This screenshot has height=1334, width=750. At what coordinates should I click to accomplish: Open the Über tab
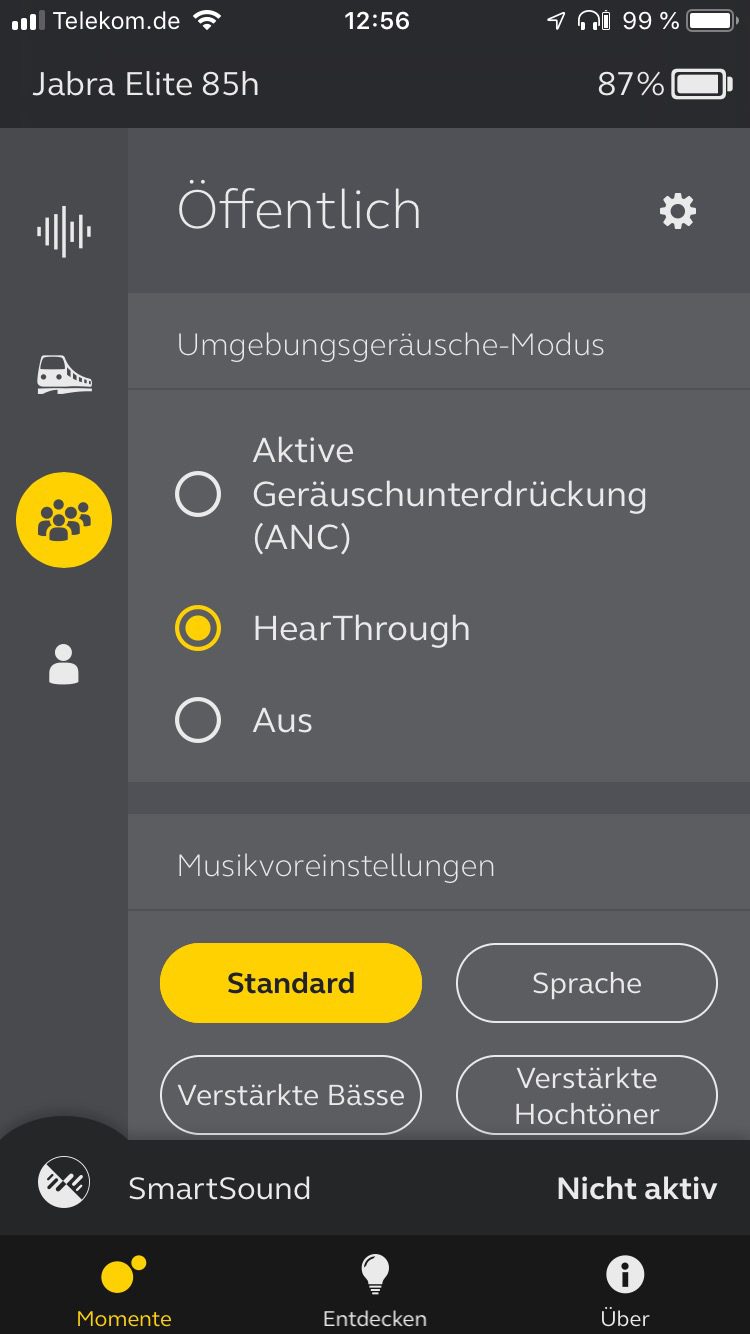625,1288
